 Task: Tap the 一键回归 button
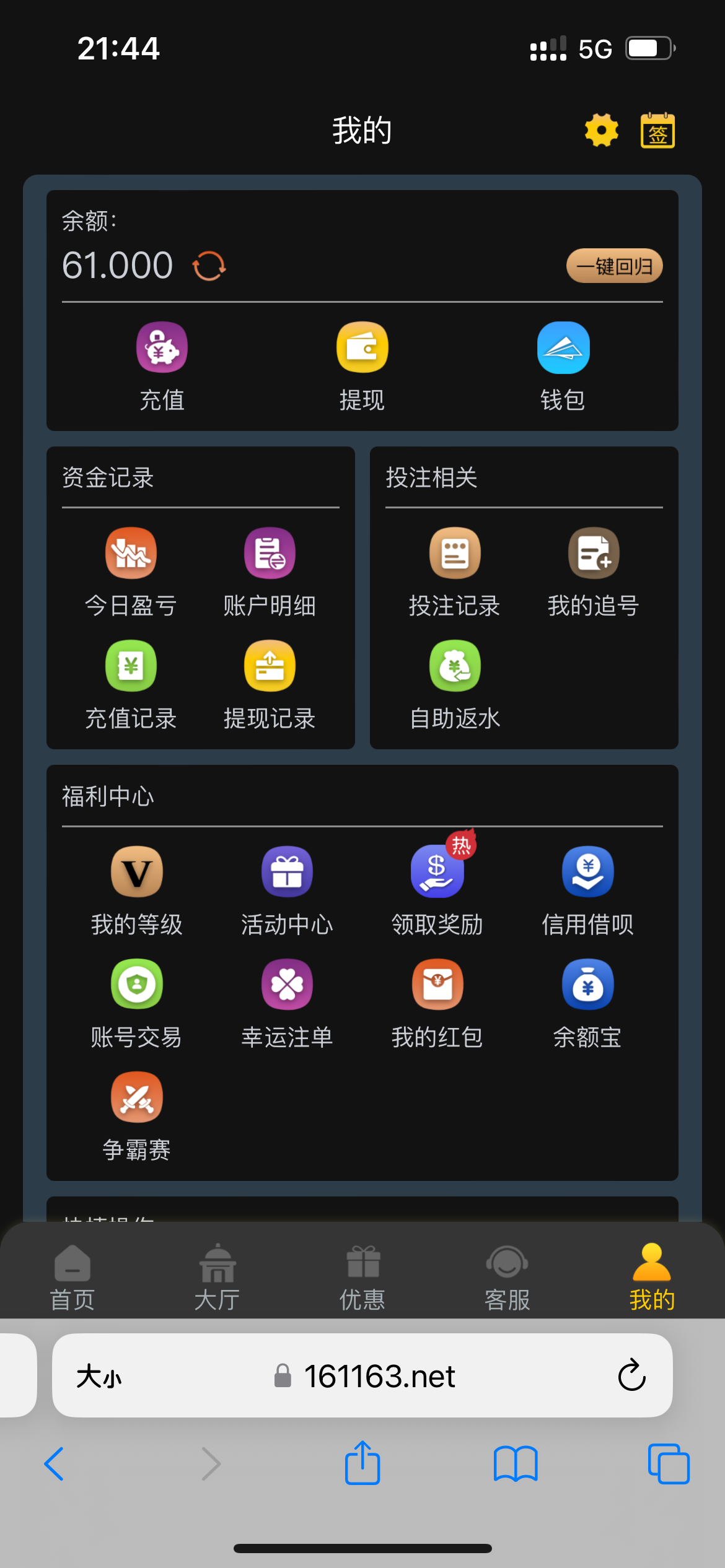(x=614, y=266)
